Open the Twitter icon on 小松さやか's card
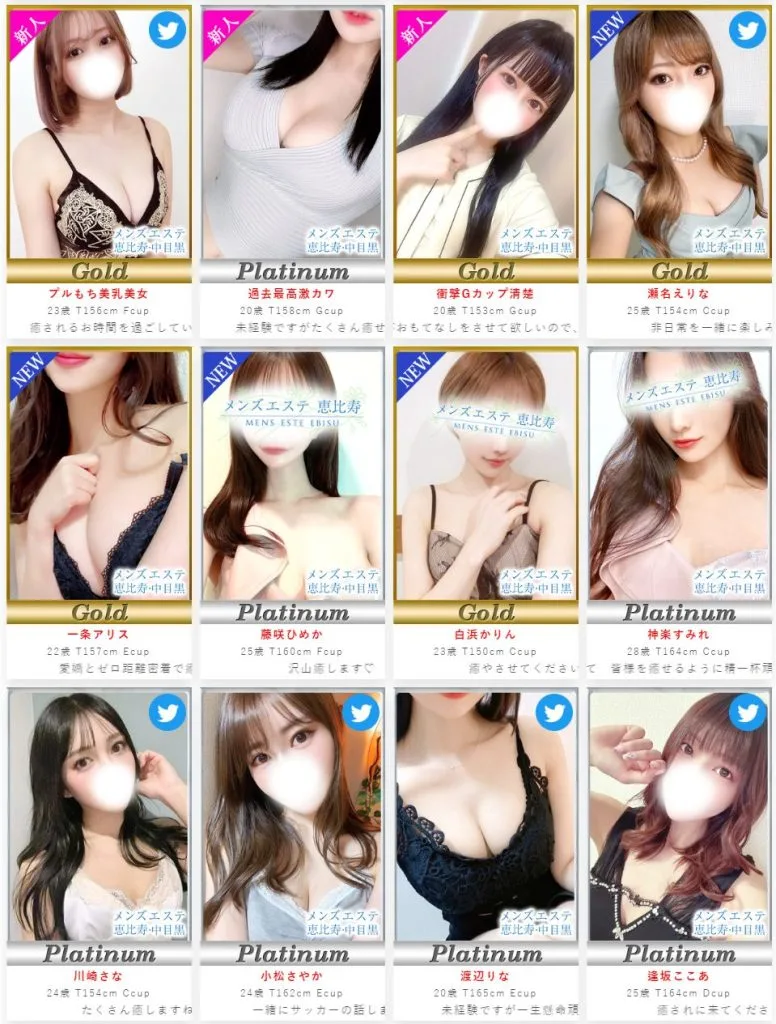Viewport: 776px width, 1024px height. click(360, 712)
